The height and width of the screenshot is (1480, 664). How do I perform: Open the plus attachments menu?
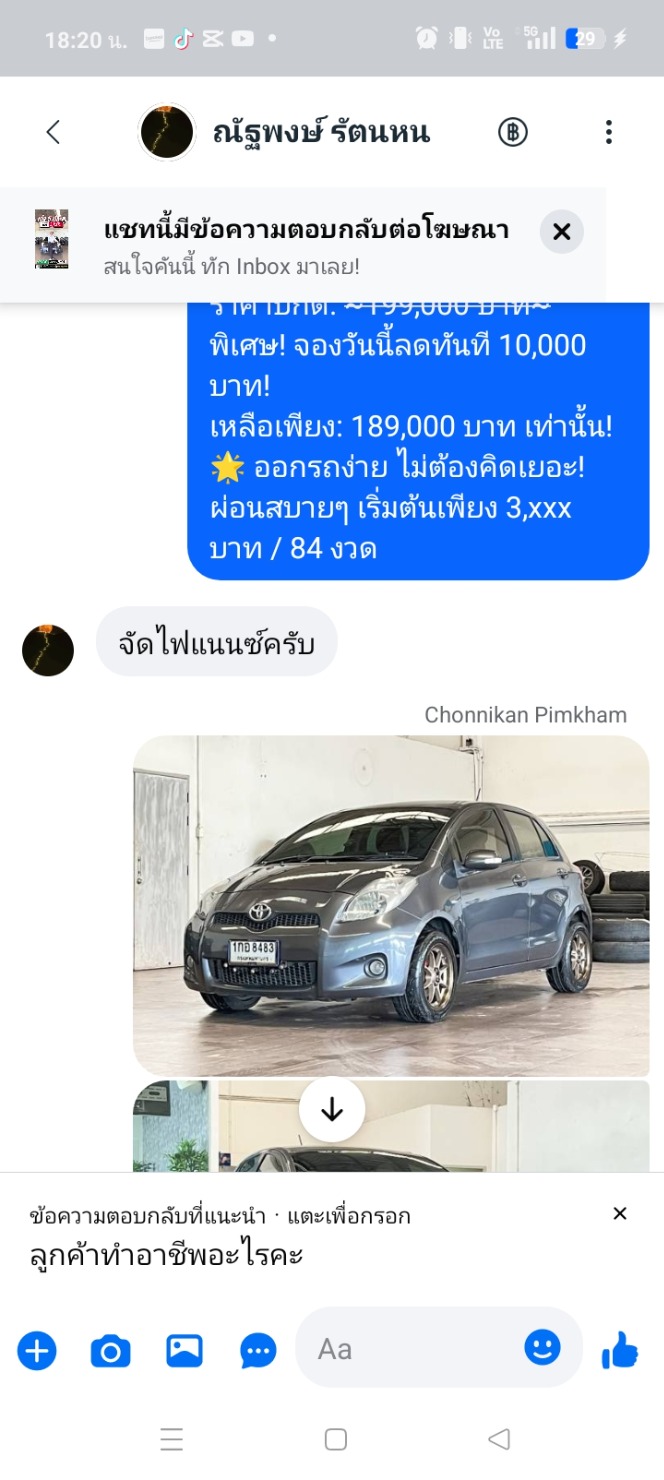(x=37, y=1351)
